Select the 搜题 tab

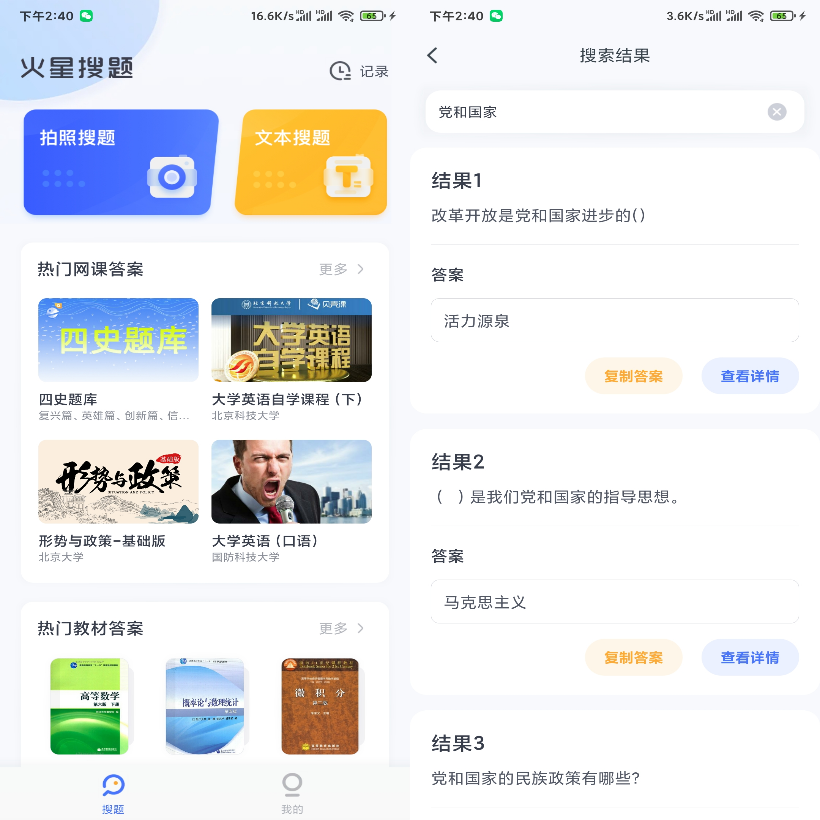[113, 792]
